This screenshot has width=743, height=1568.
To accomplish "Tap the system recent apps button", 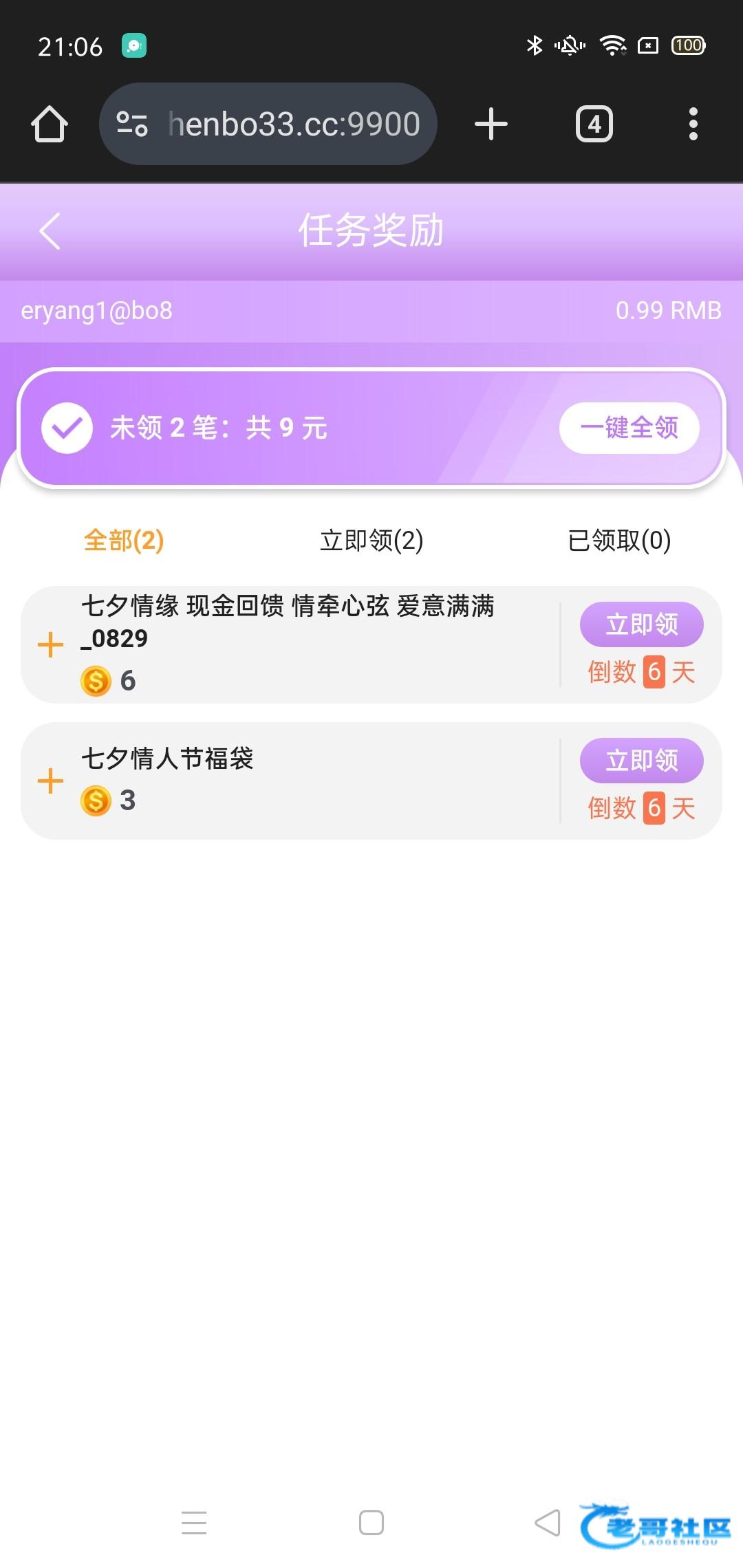I will click(x=194, y=1523).
